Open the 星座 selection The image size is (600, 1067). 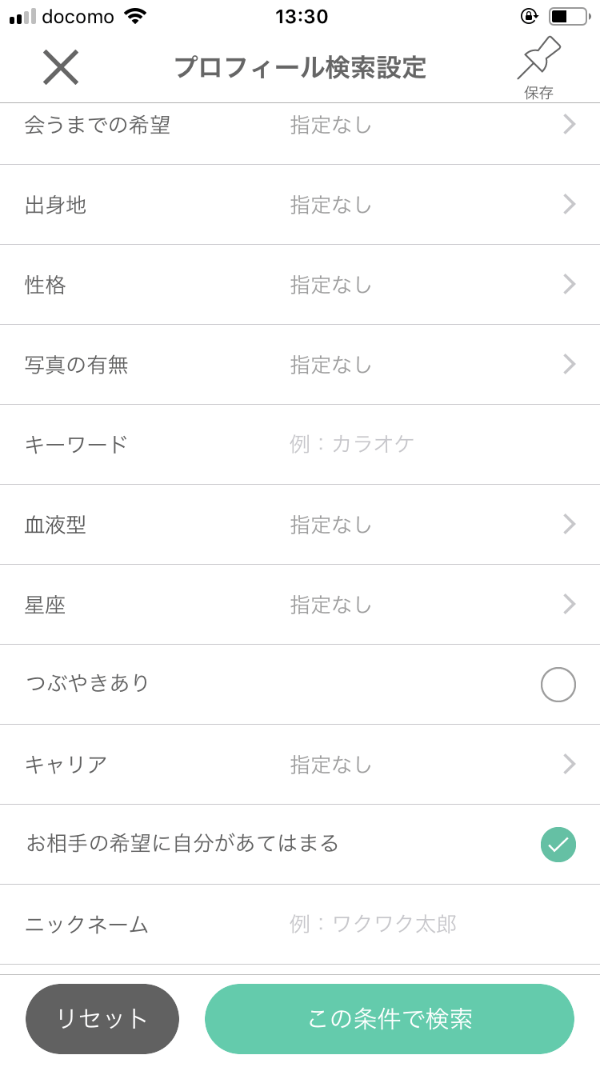coord(300,605)
